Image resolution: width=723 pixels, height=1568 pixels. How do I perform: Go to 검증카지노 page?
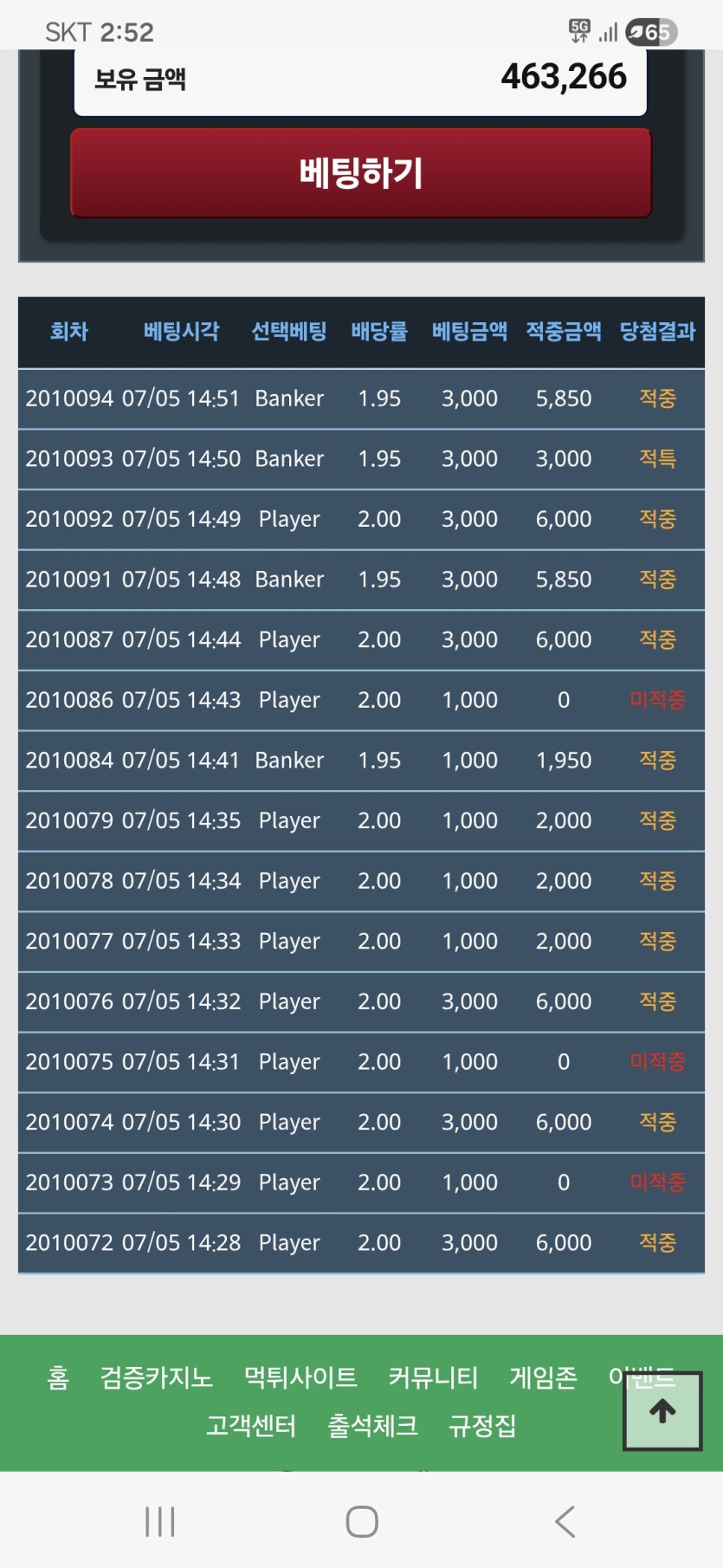pos(157,1377)
